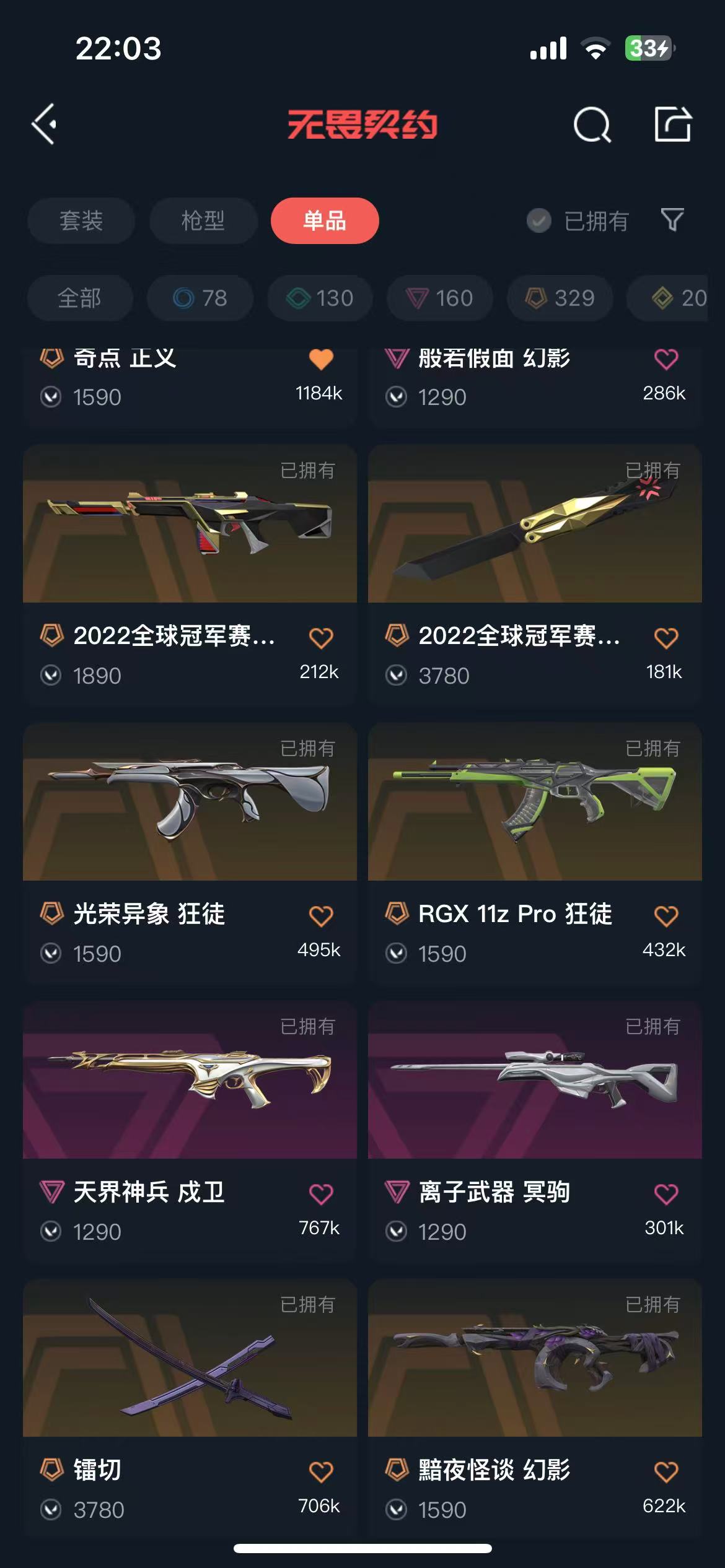Share this page via the share icon

672,124
